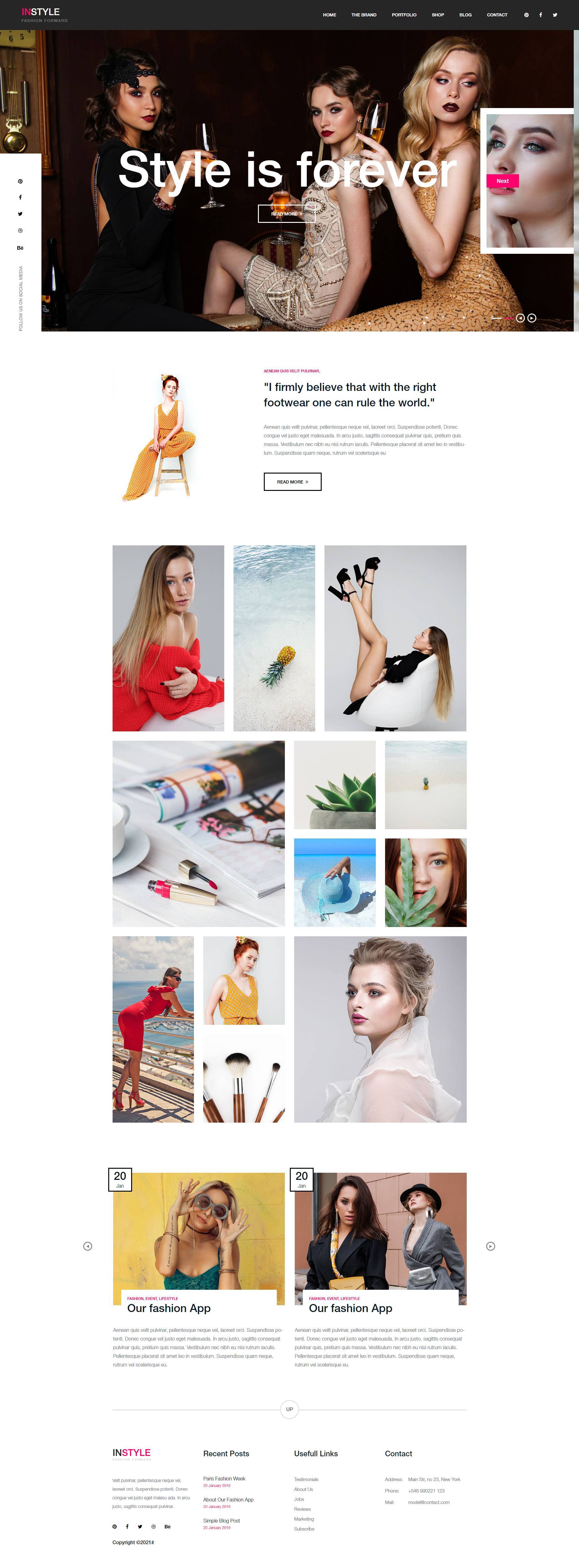Open the Pinterest icon in the header
Screen dimensions: 579x1568
526,15
